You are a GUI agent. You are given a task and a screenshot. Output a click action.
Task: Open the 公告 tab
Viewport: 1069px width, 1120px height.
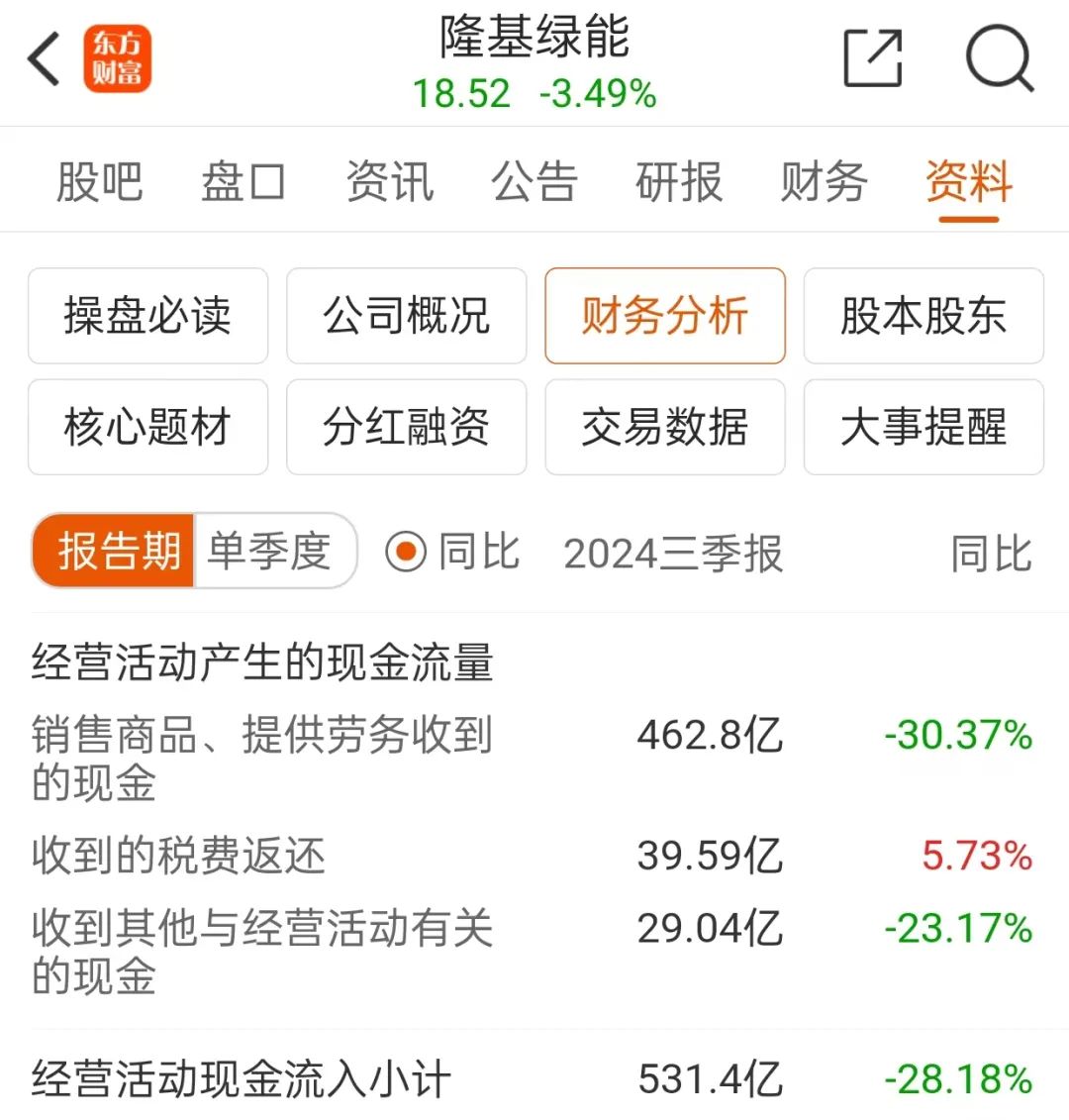tap(534, 181)
